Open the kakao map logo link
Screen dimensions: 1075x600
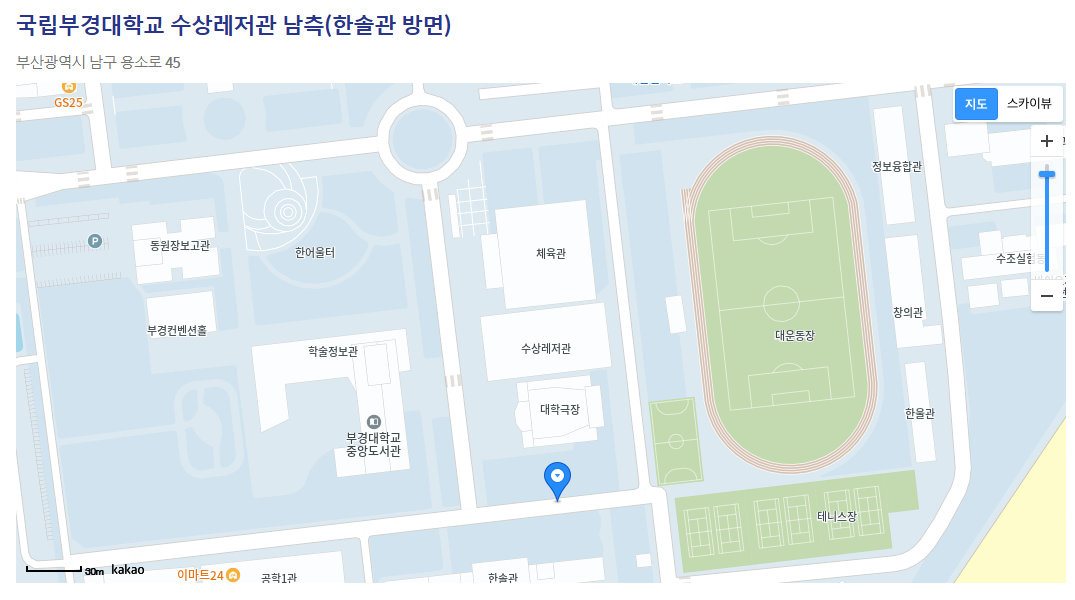click(x=128, y=569)
